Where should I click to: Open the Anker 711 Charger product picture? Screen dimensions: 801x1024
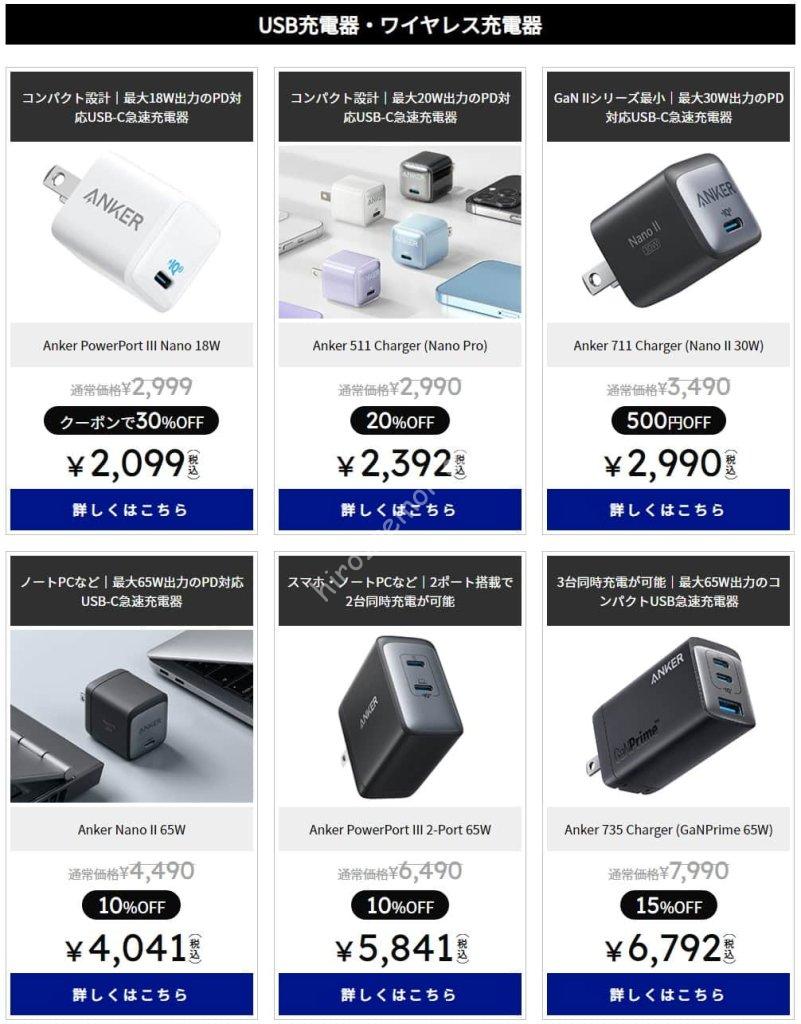coord(667,232)
